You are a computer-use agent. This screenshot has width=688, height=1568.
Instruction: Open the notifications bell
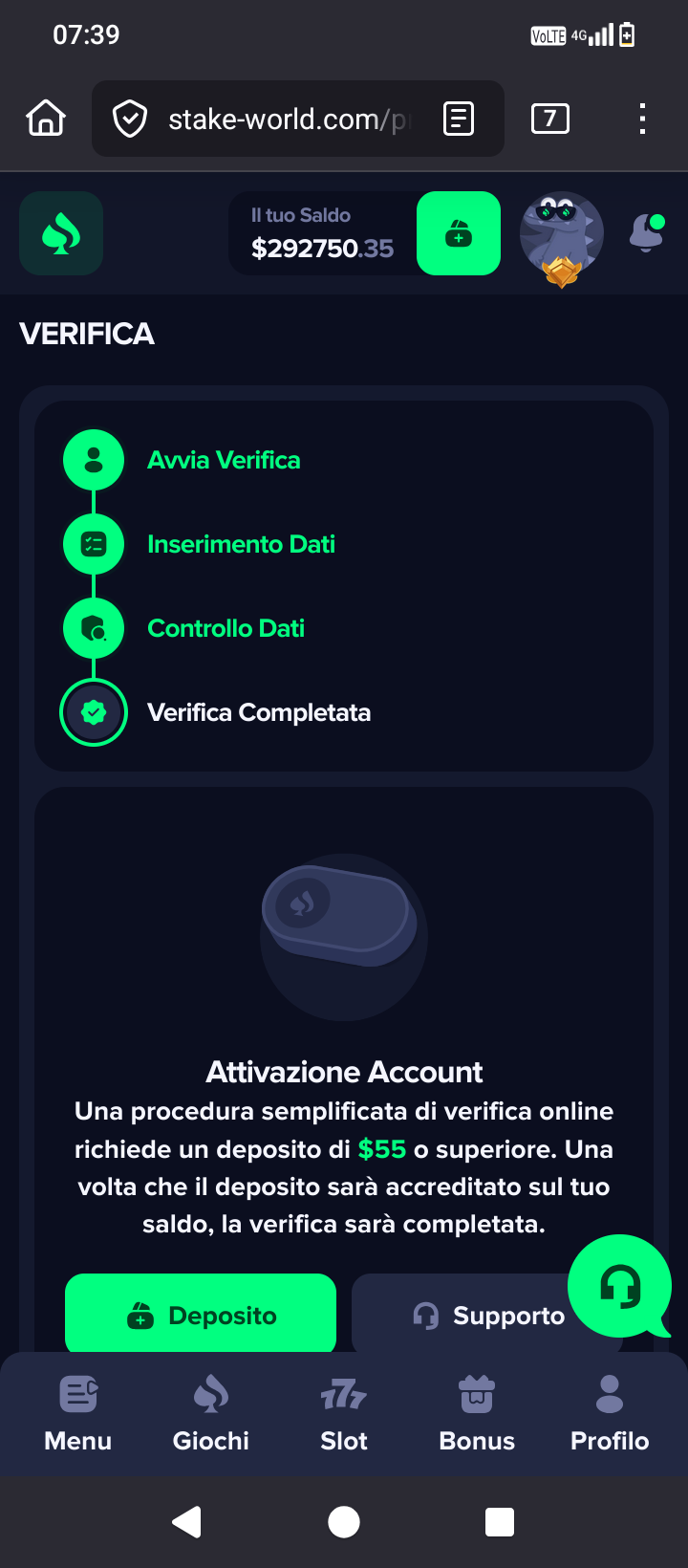click(x=647, y=232)
